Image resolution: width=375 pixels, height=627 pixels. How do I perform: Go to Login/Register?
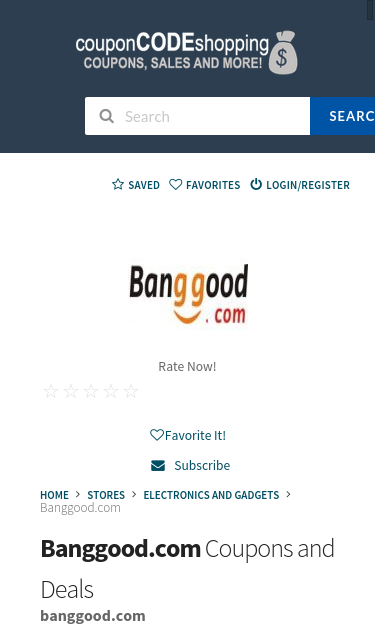pyautogui.click(x=300, y=185)
